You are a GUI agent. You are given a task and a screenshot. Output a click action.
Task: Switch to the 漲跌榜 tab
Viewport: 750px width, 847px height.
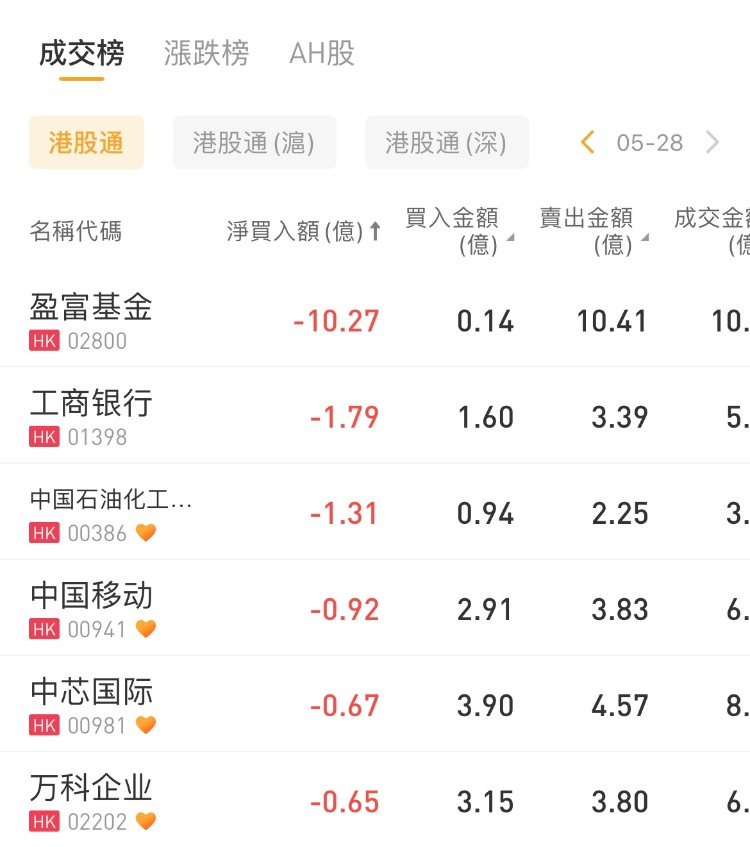[x=206, y=53]
